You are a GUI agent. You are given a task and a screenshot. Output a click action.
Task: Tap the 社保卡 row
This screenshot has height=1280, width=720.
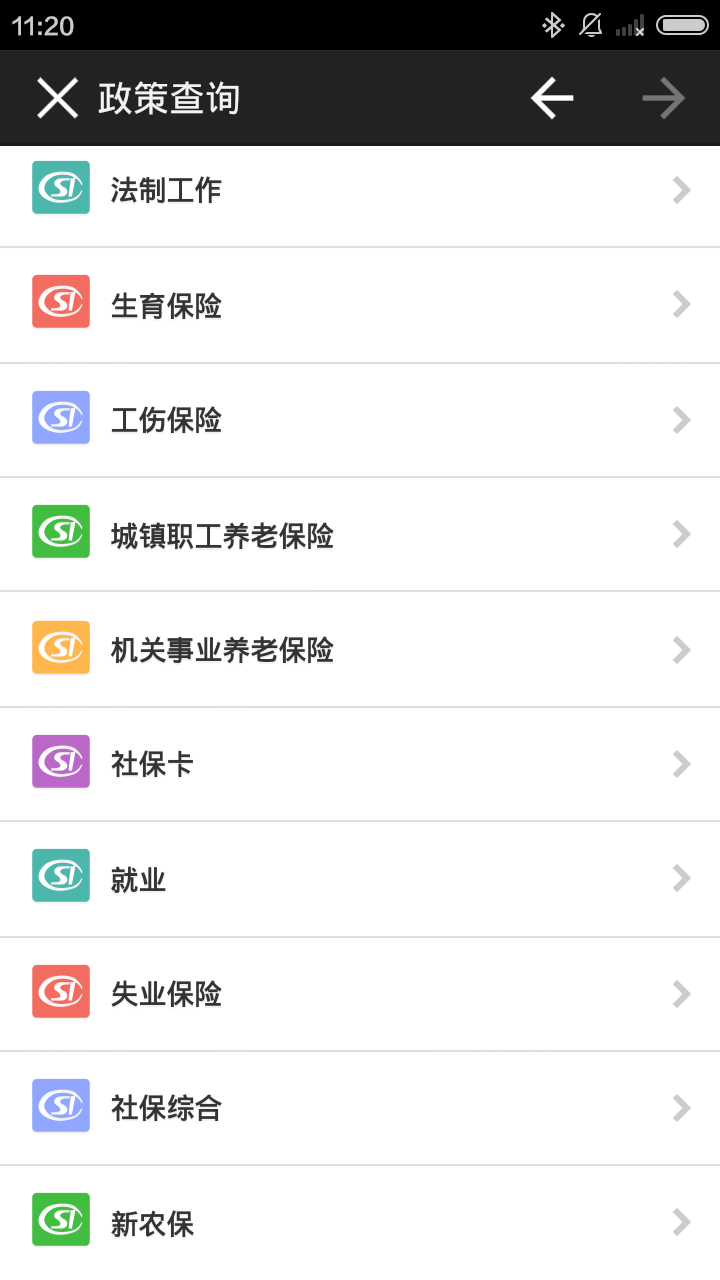click(360, 765)
